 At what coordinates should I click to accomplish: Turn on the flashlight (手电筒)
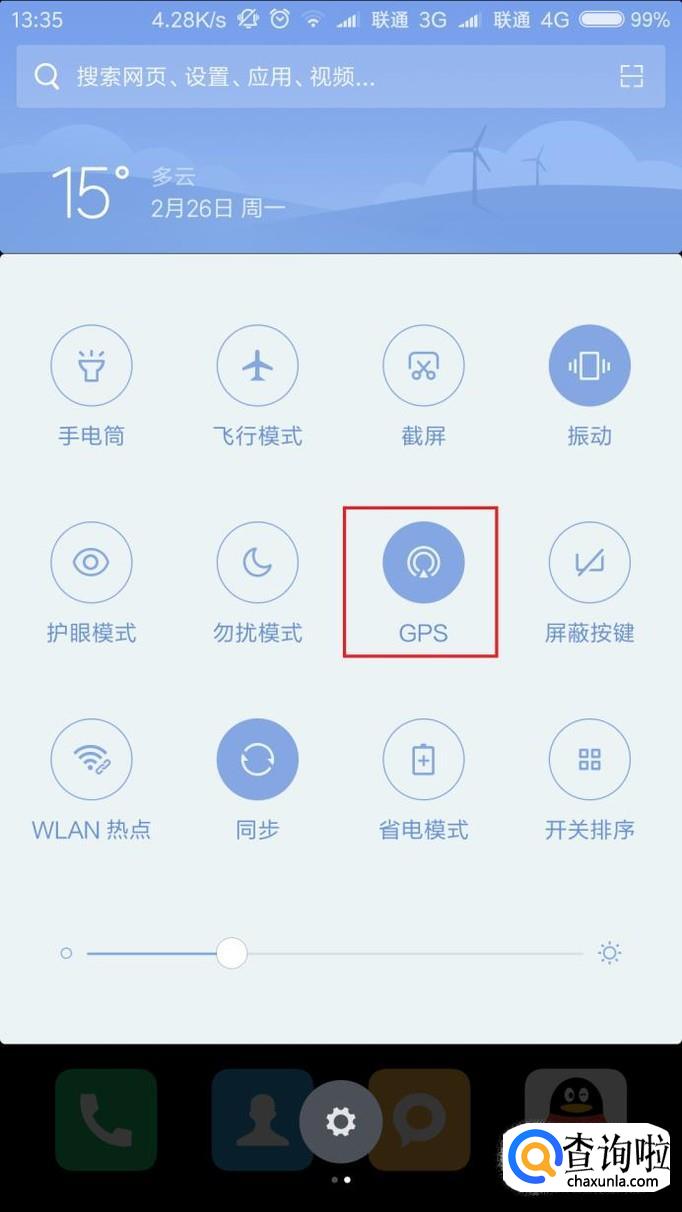(91, 366)
